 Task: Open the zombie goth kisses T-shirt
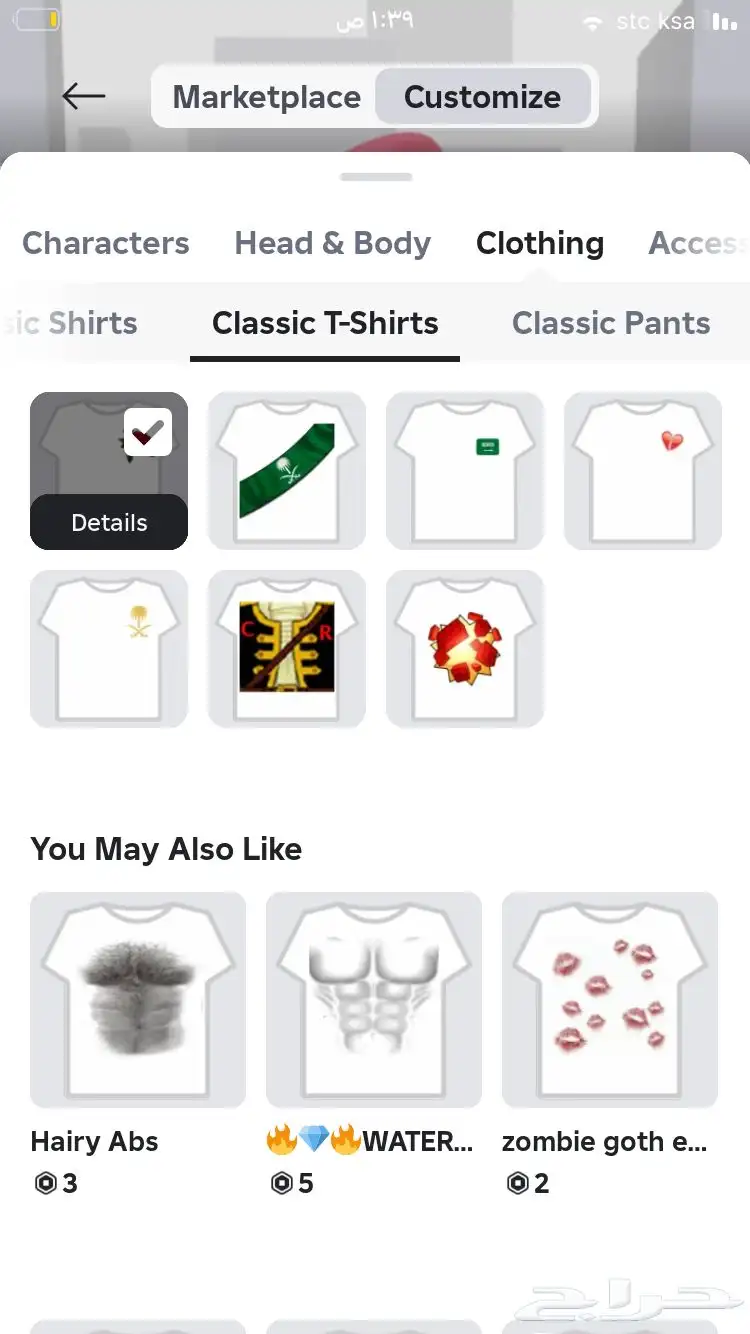coord(610,1000)
